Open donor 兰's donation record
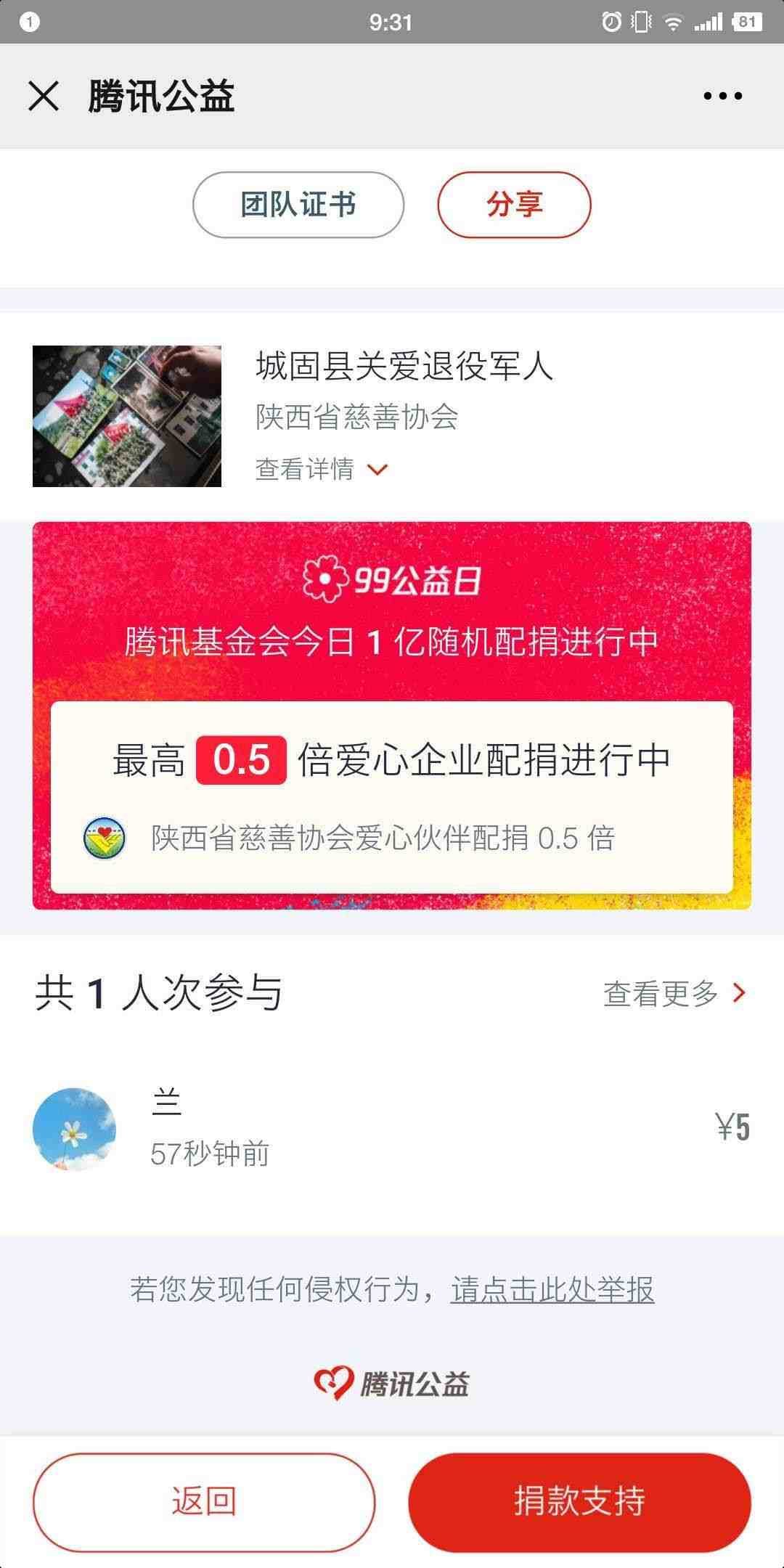The height and width of the screenshot is (1568, 784). click(392, 1128)
